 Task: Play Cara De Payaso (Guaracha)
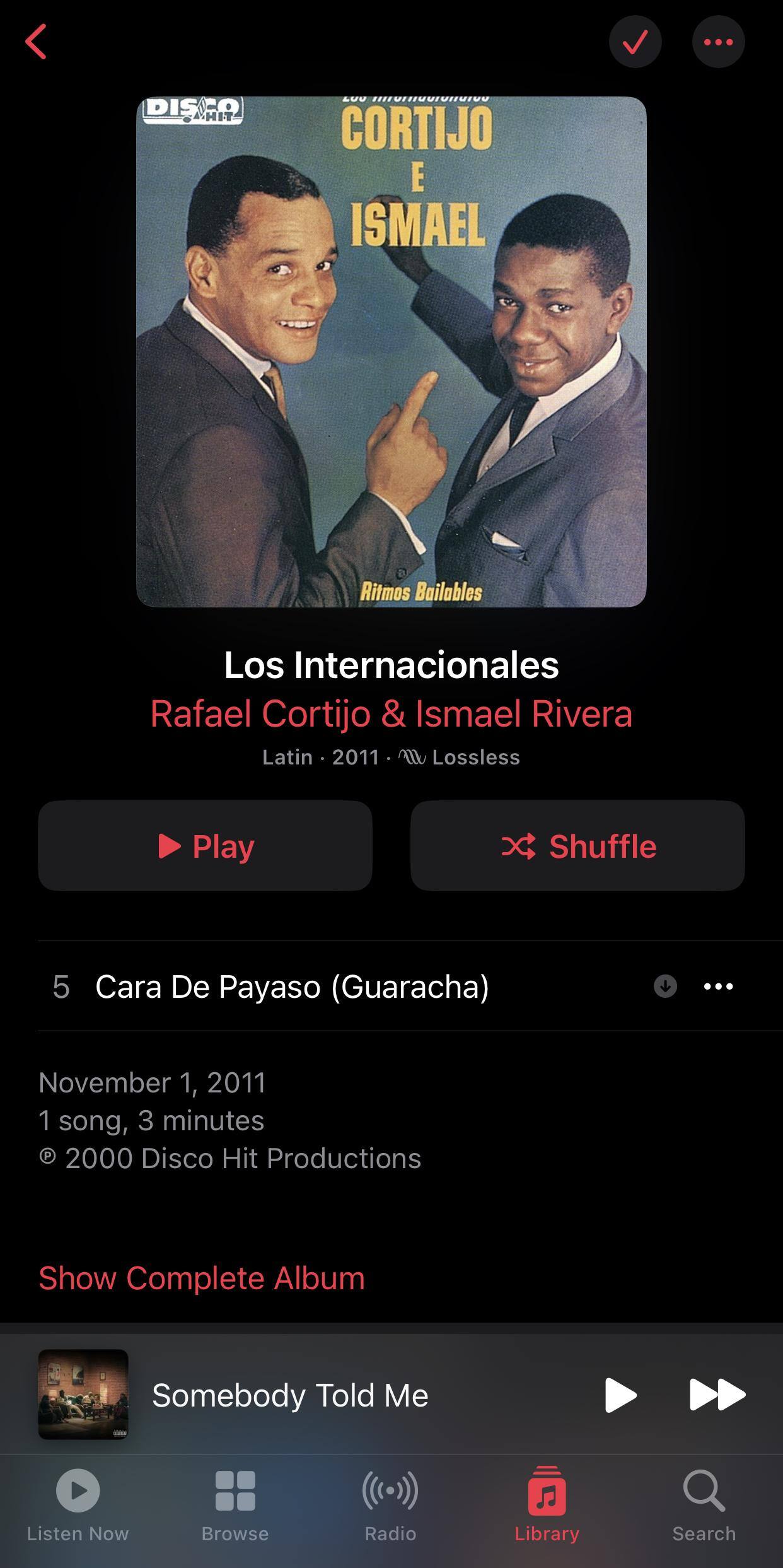click(x=291, y=986)
